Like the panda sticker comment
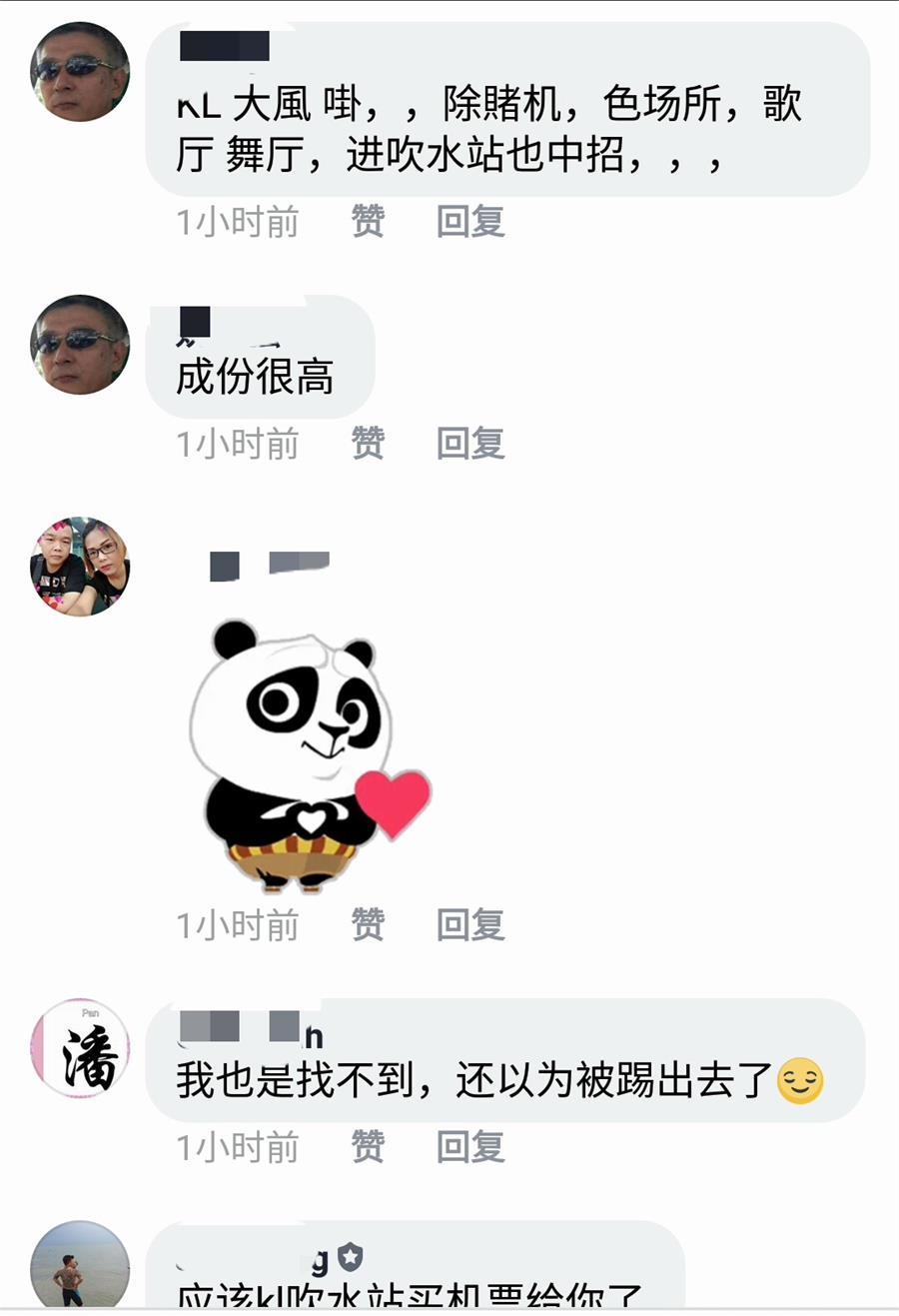Image resolution: width=899 pixels, height=1316 pixels. [x=368, y=924]
